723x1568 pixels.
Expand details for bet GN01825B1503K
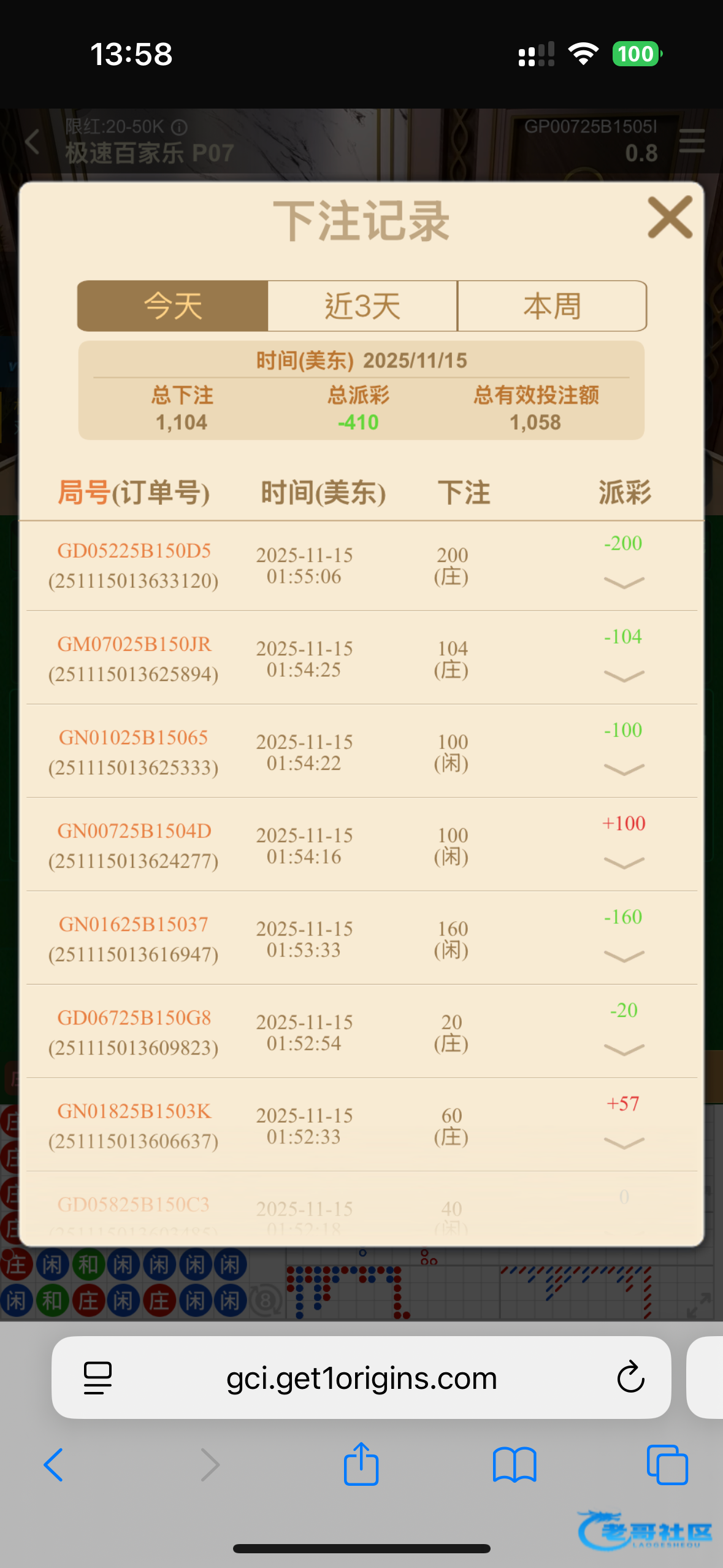tap(624, 1143)
